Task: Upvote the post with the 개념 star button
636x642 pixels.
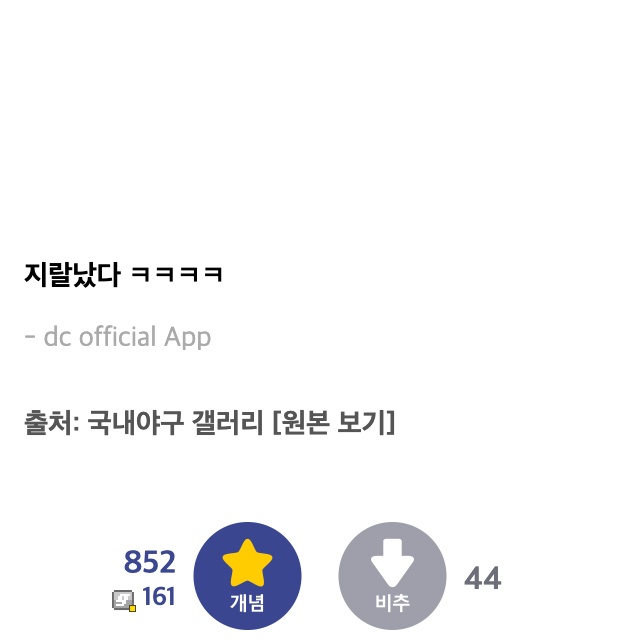Action: pos(247,576)
